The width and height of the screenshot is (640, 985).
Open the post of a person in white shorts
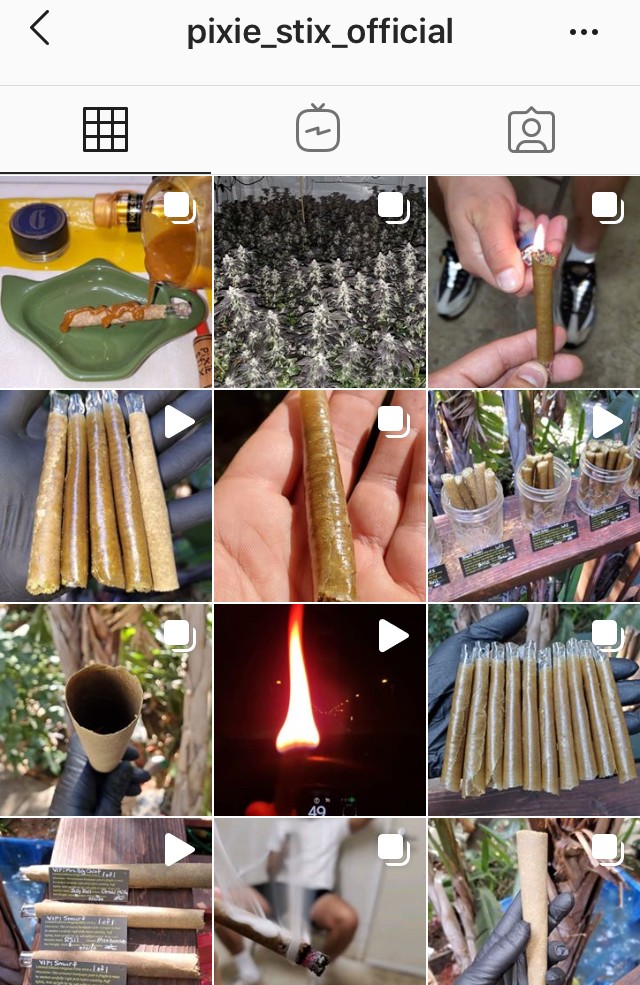point(320,902)
